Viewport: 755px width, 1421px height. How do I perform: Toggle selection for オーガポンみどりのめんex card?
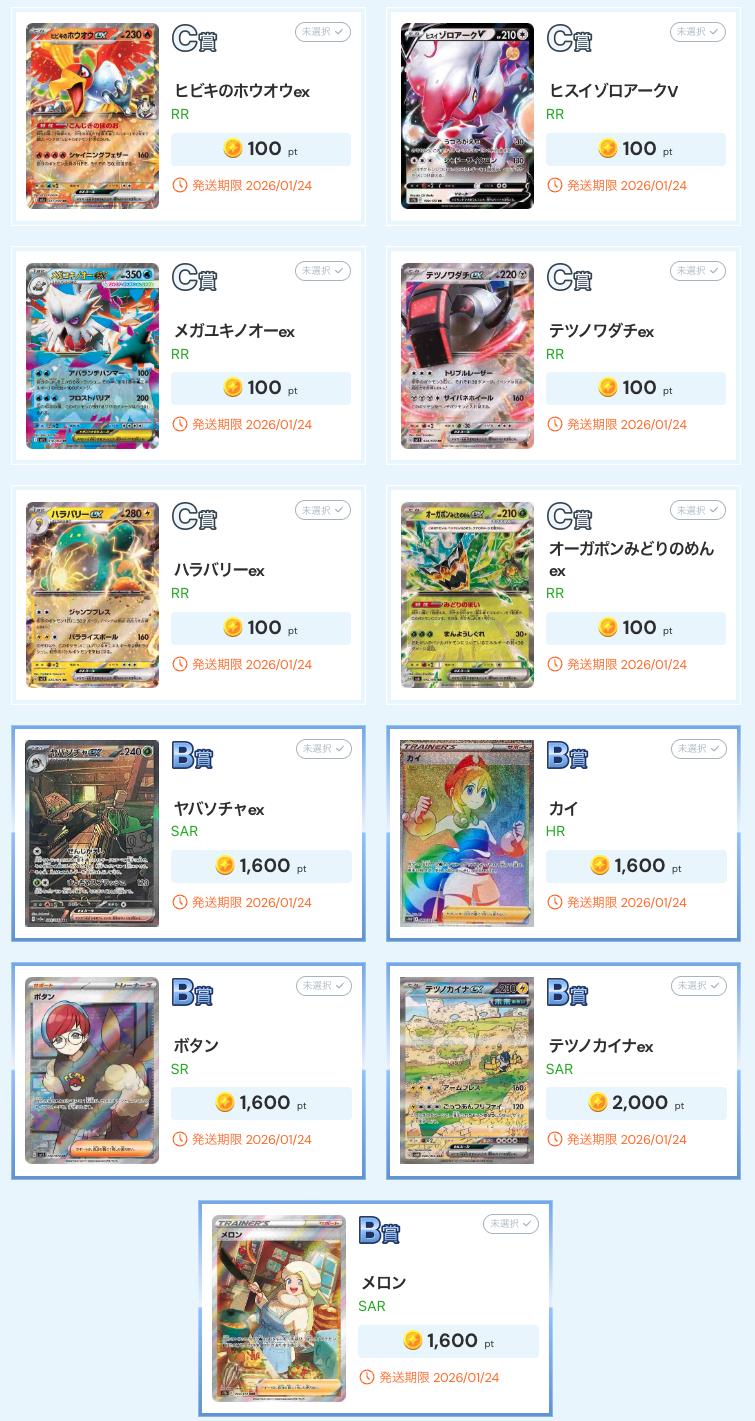[697, 510]
